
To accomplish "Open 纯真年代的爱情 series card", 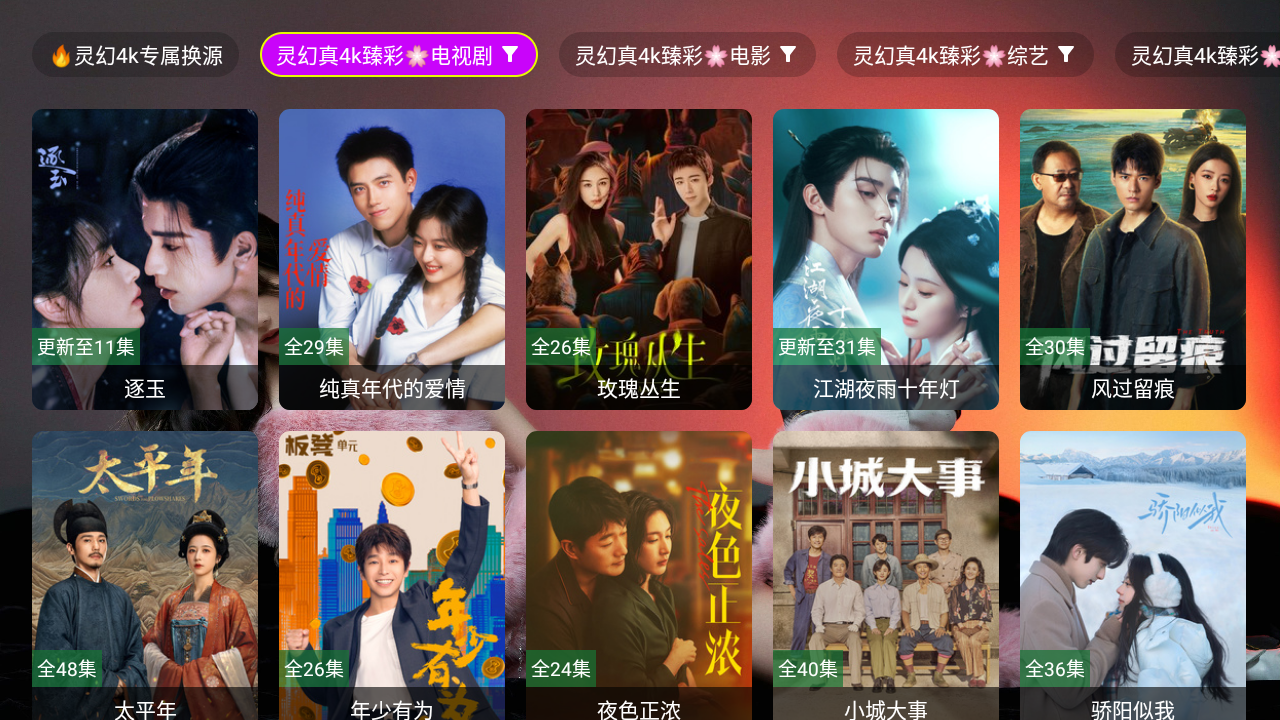I will point(392,259).
